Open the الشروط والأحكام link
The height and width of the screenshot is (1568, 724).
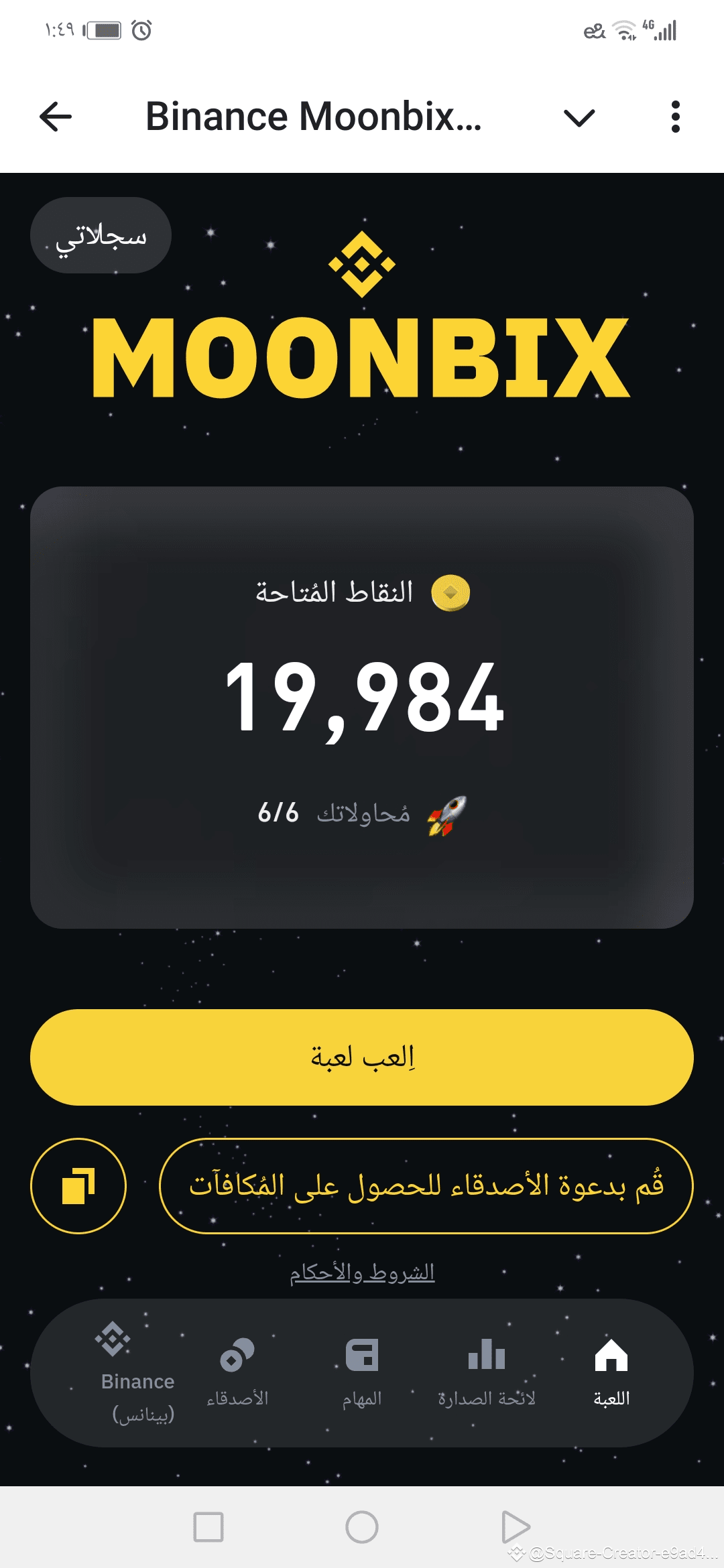coord(362,1272)
